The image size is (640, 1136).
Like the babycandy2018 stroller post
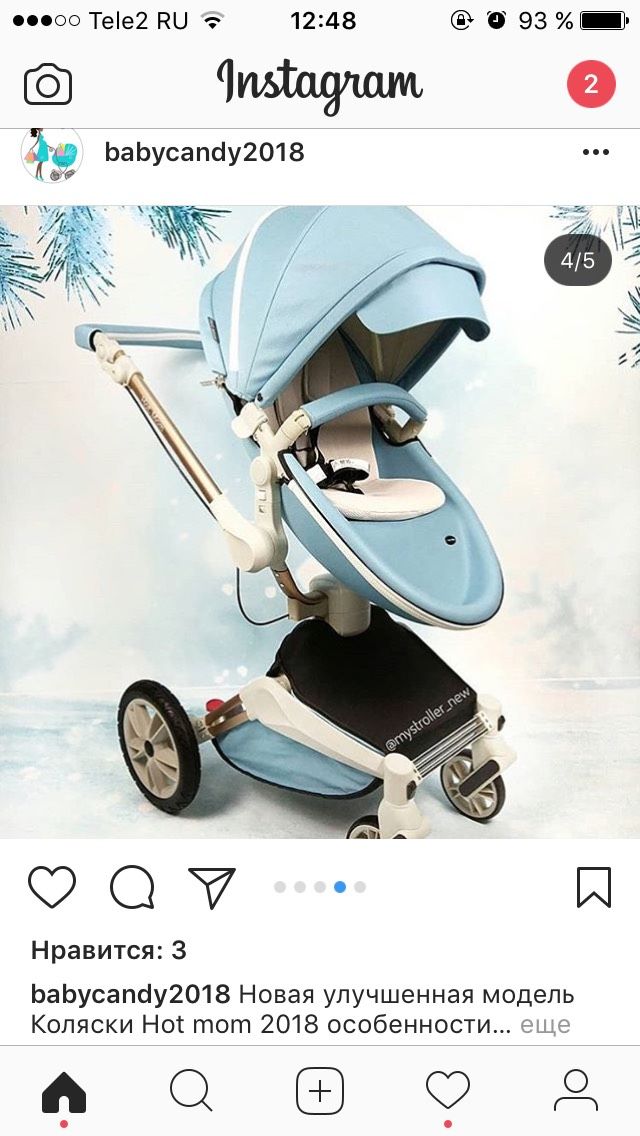click(52, 887)
